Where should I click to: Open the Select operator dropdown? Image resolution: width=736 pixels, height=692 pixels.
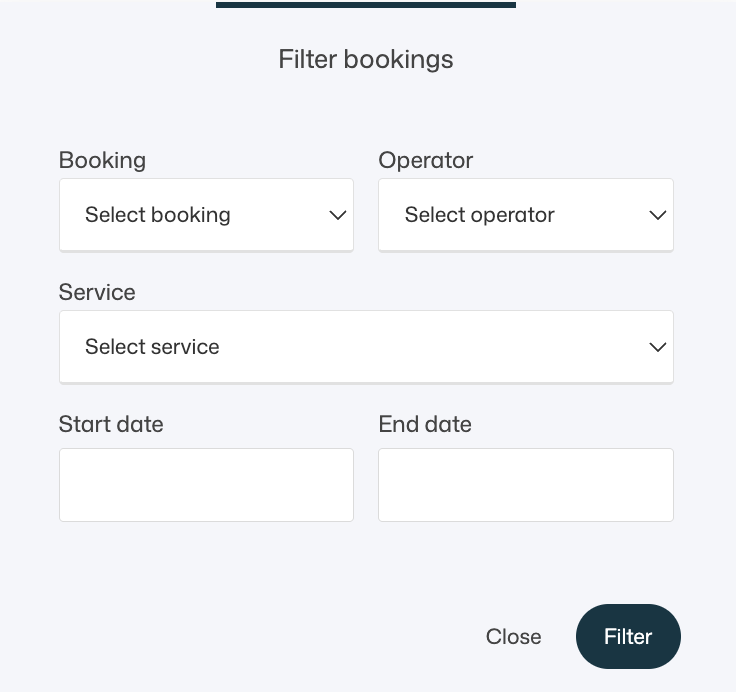tap(525, 215)
